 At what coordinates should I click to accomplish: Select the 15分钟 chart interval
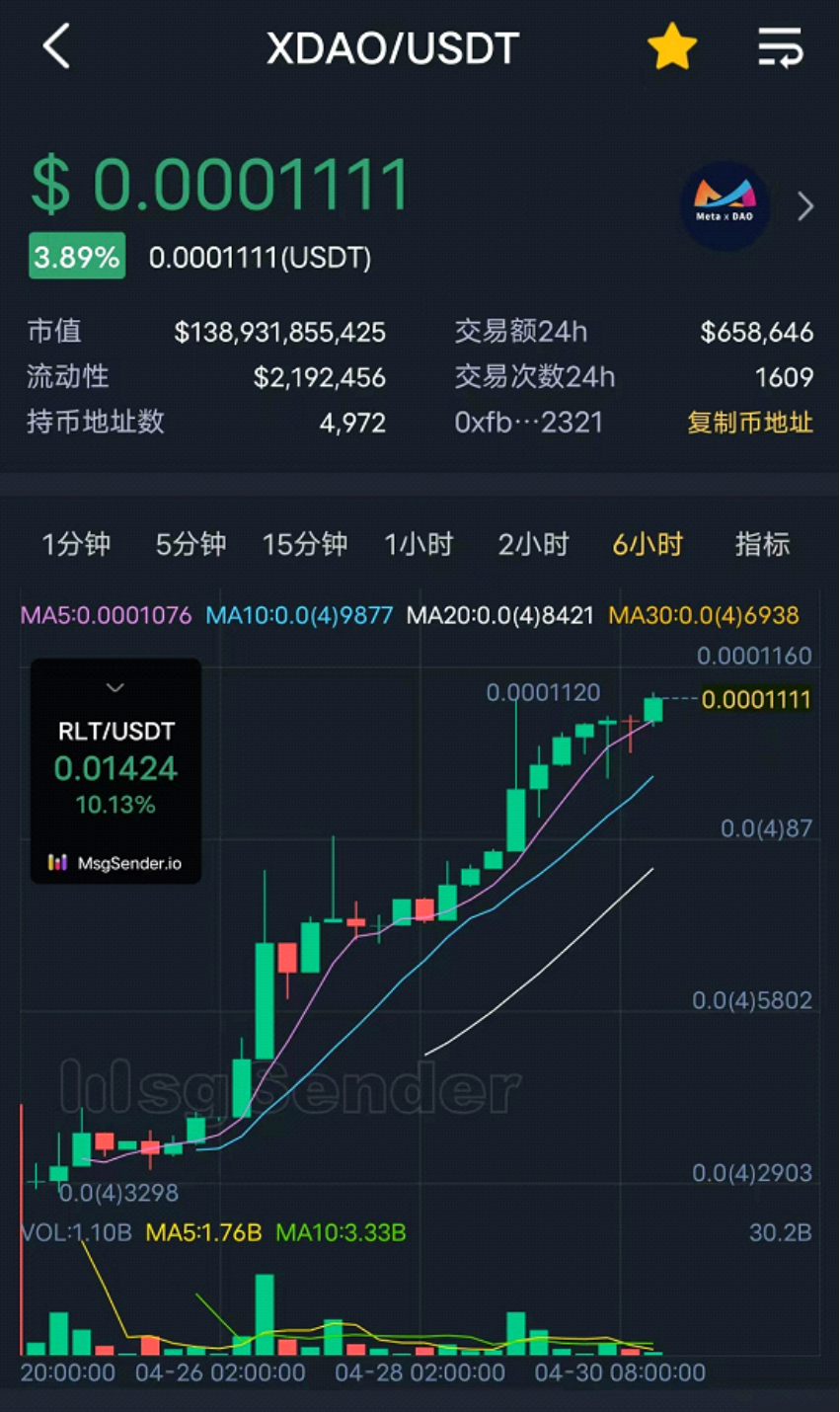tap(305, 544)
